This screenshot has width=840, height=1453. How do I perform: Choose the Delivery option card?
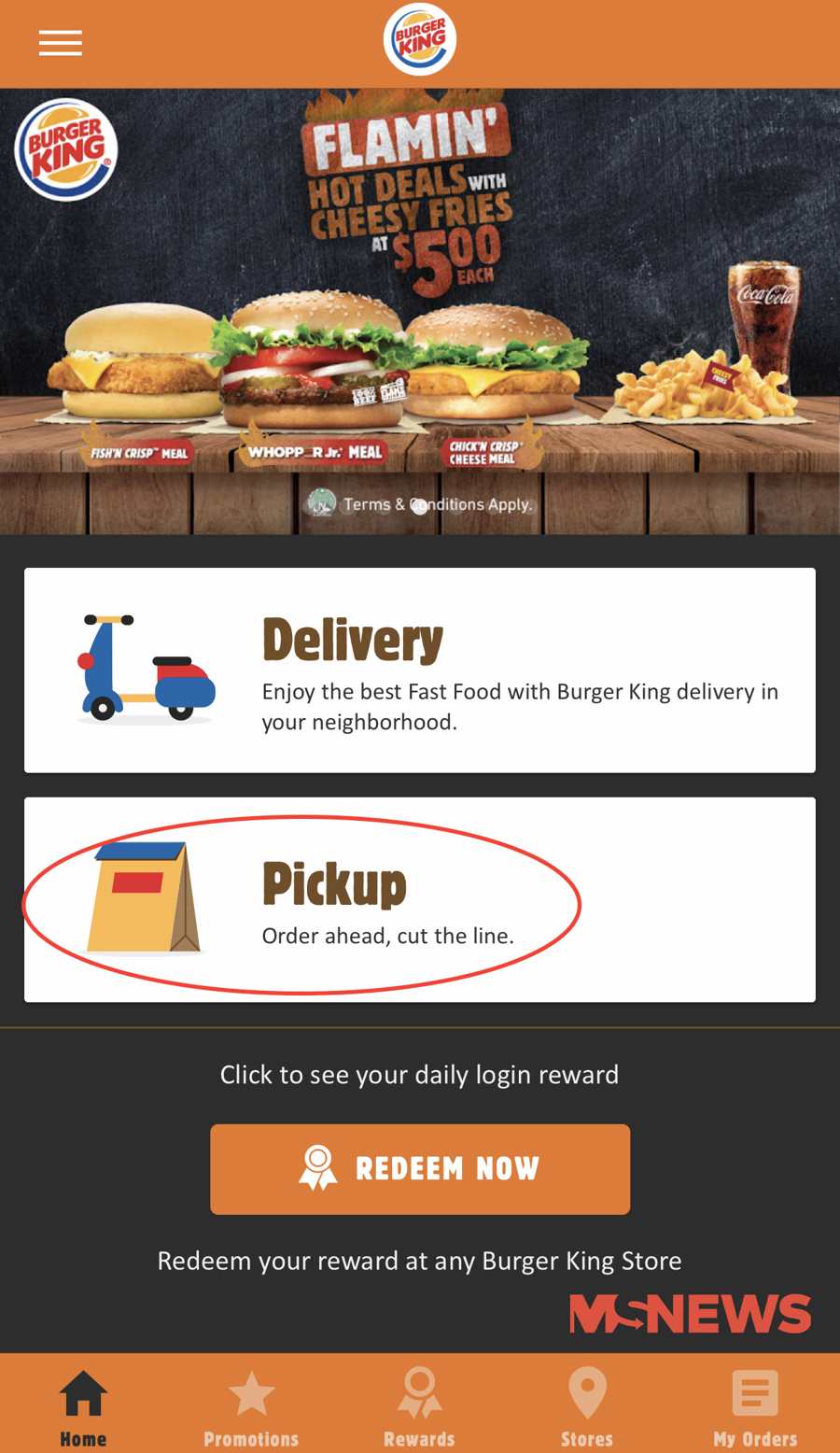click(x=420, y=670)
